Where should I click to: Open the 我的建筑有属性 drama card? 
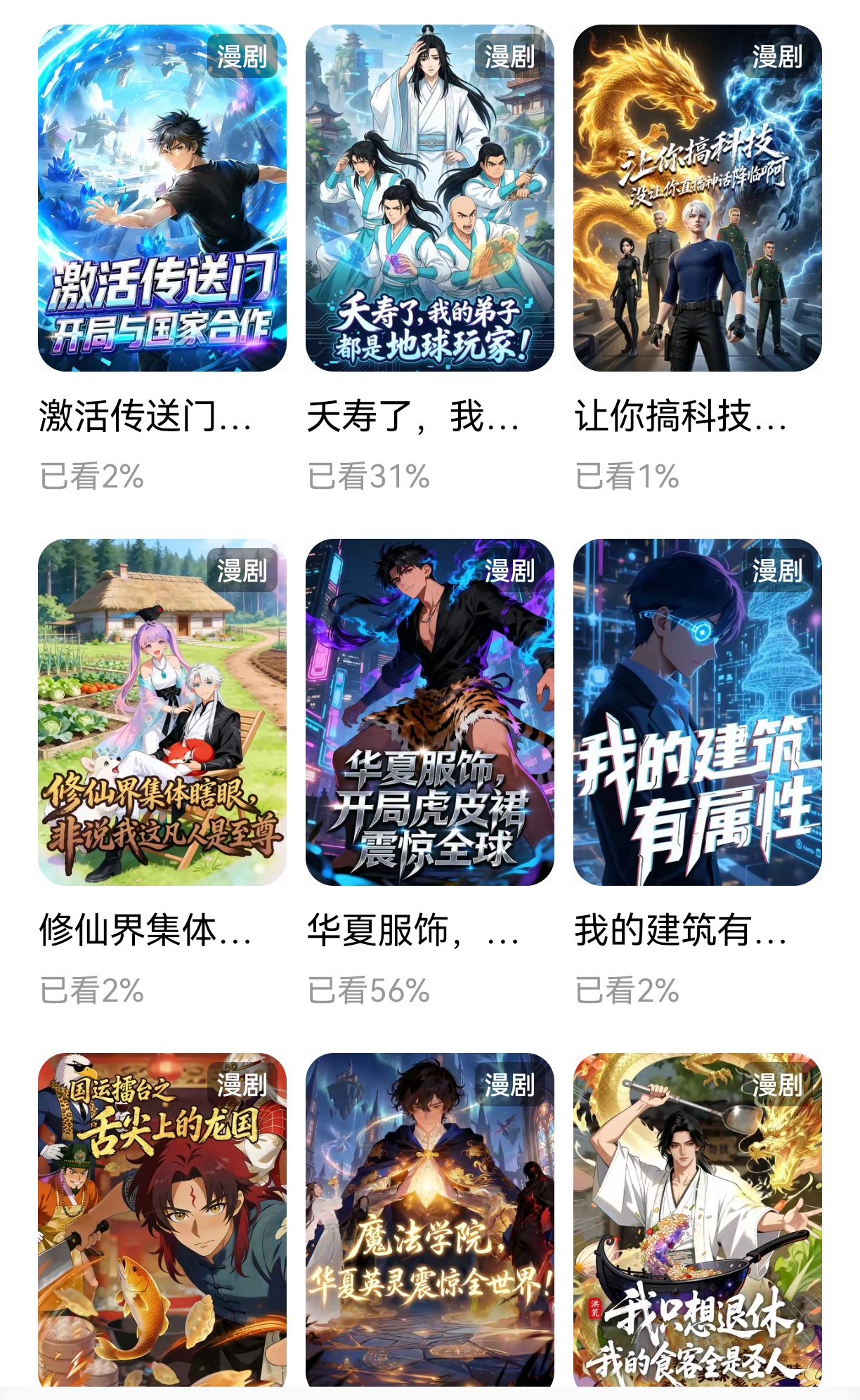coord(698,712)
